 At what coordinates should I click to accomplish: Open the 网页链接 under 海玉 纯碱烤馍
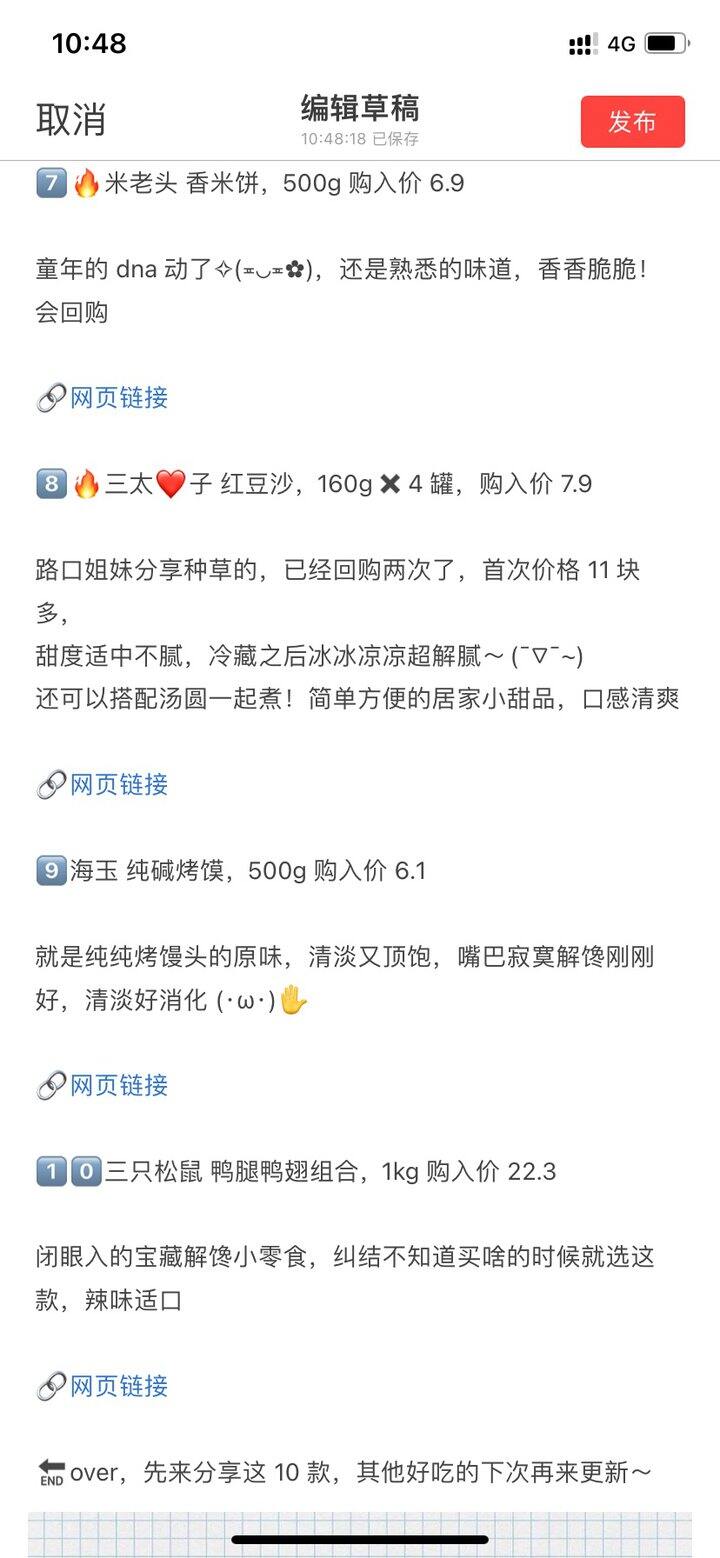click(x=118, y=1085)
